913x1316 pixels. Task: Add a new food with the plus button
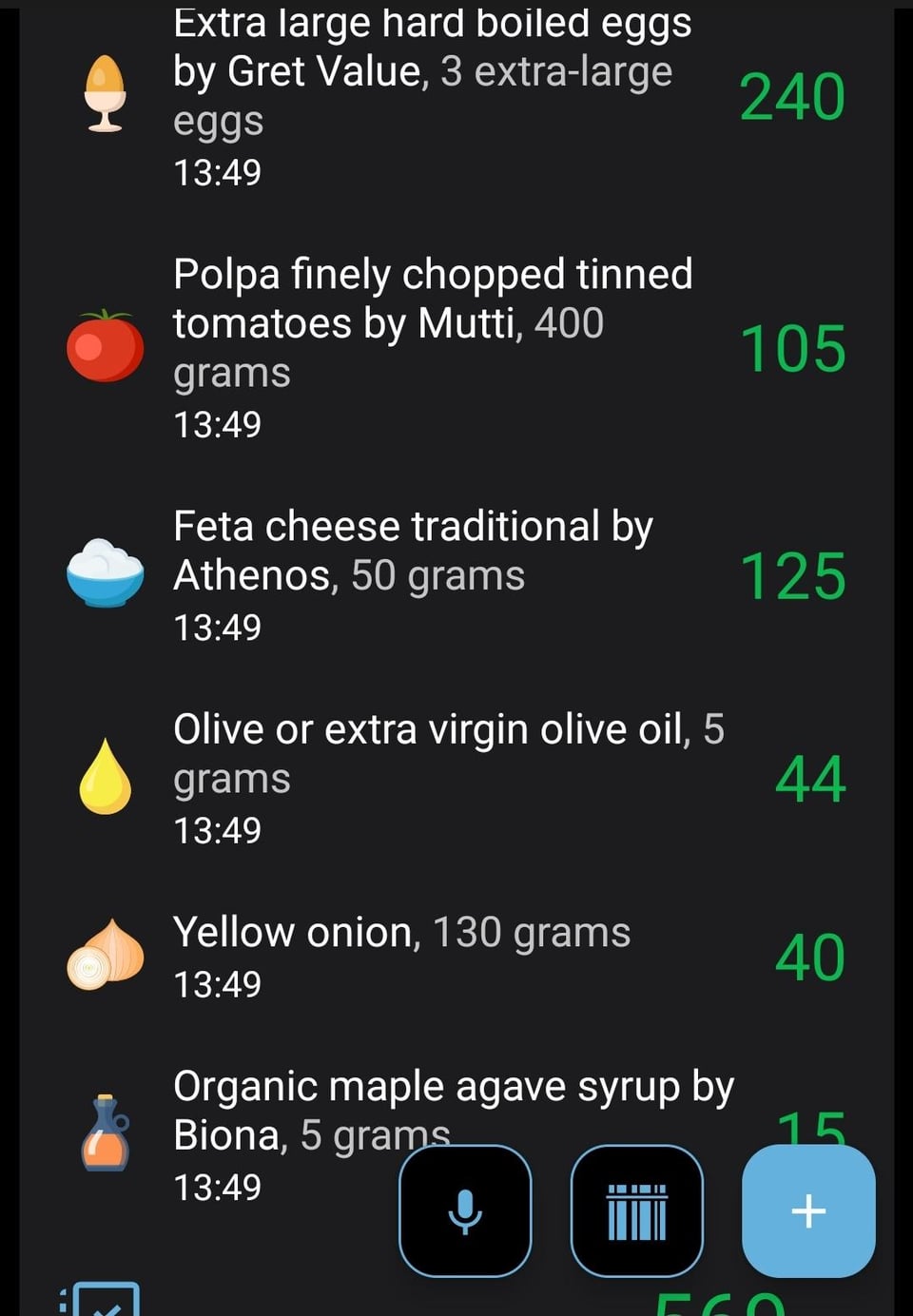click(x=808, y=1211)
